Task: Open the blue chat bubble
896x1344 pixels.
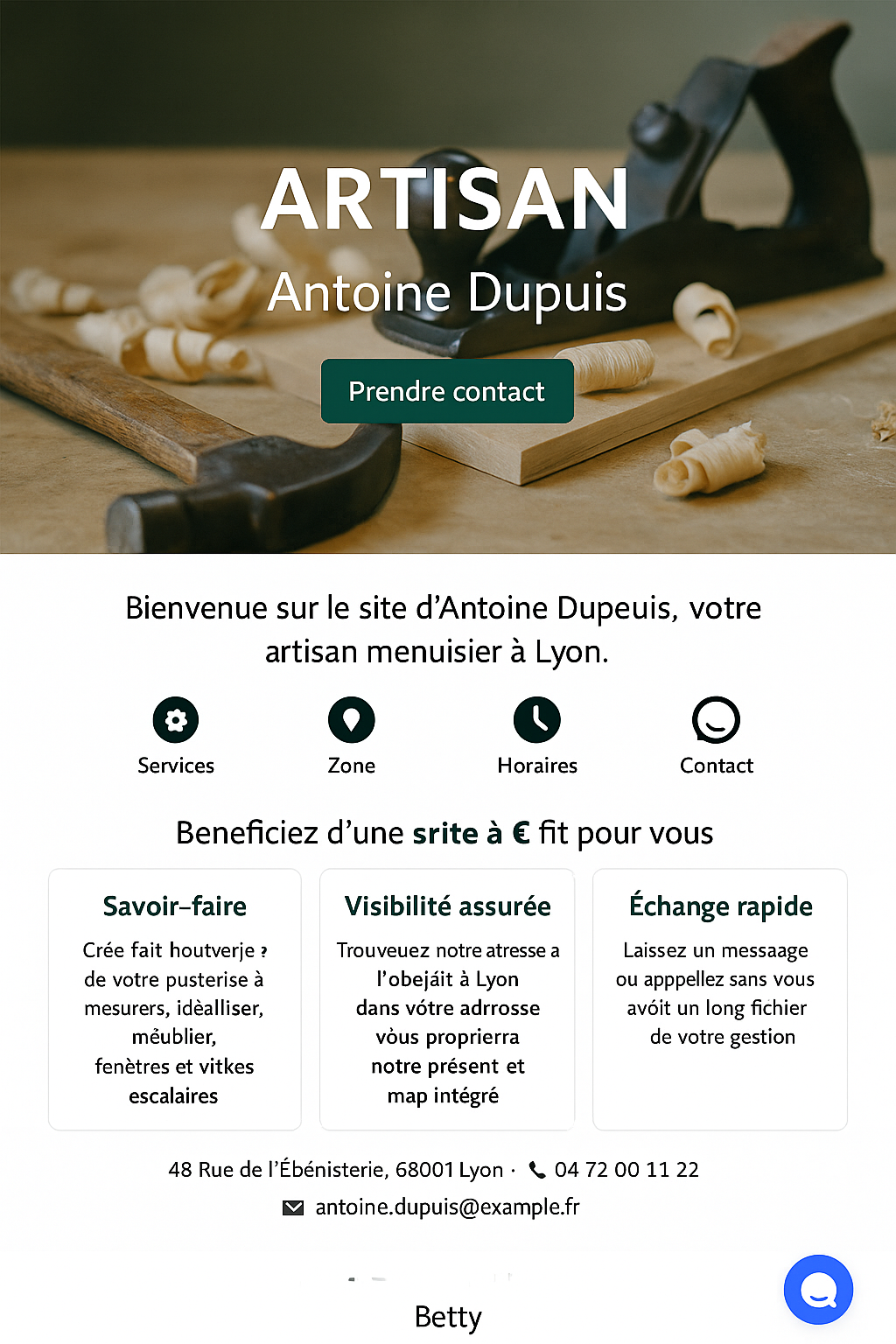Action: (x=818, y=1290)
